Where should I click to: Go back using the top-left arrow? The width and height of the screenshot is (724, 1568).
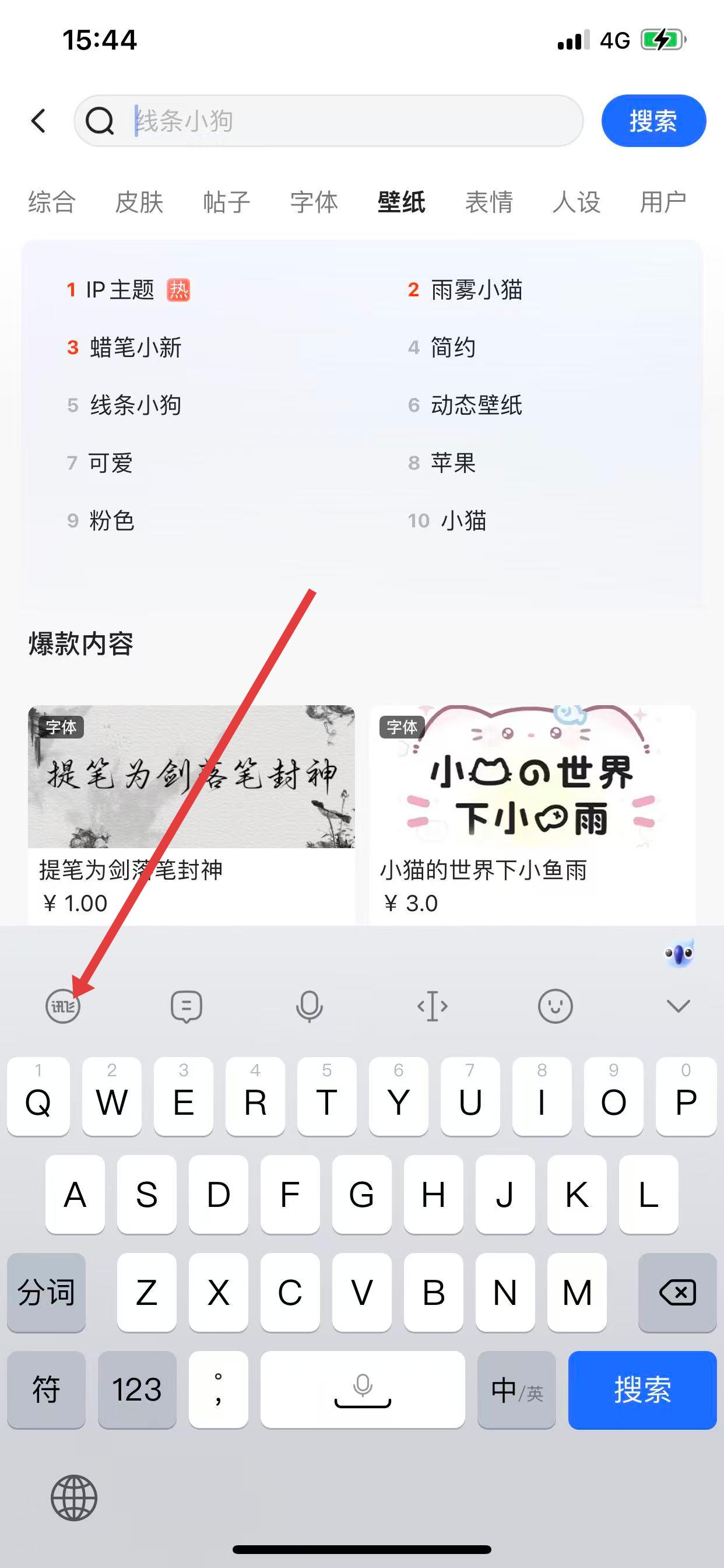point(39,121)
